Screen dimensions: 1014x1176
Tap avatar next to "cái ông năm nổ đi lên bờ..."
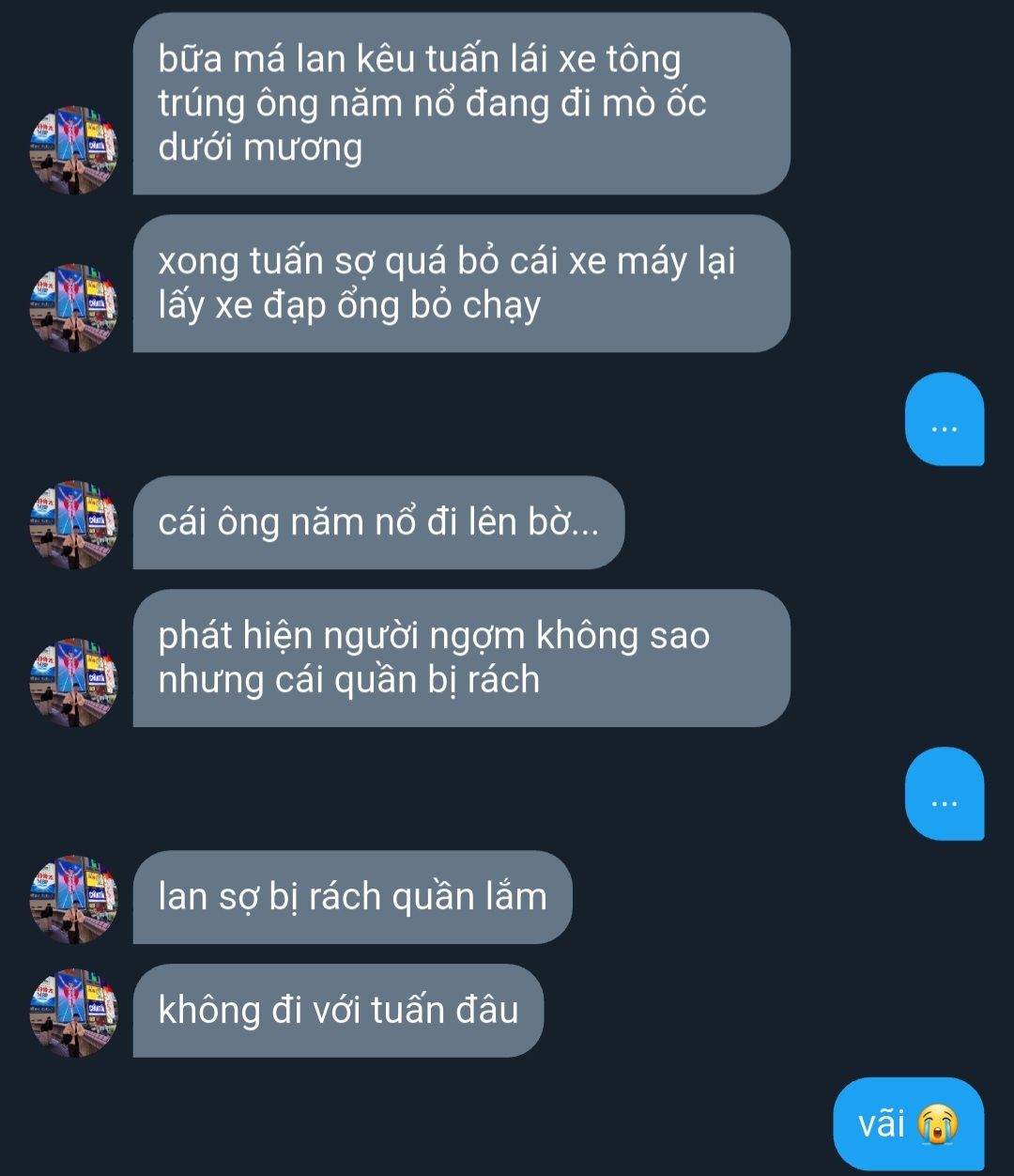74,524
